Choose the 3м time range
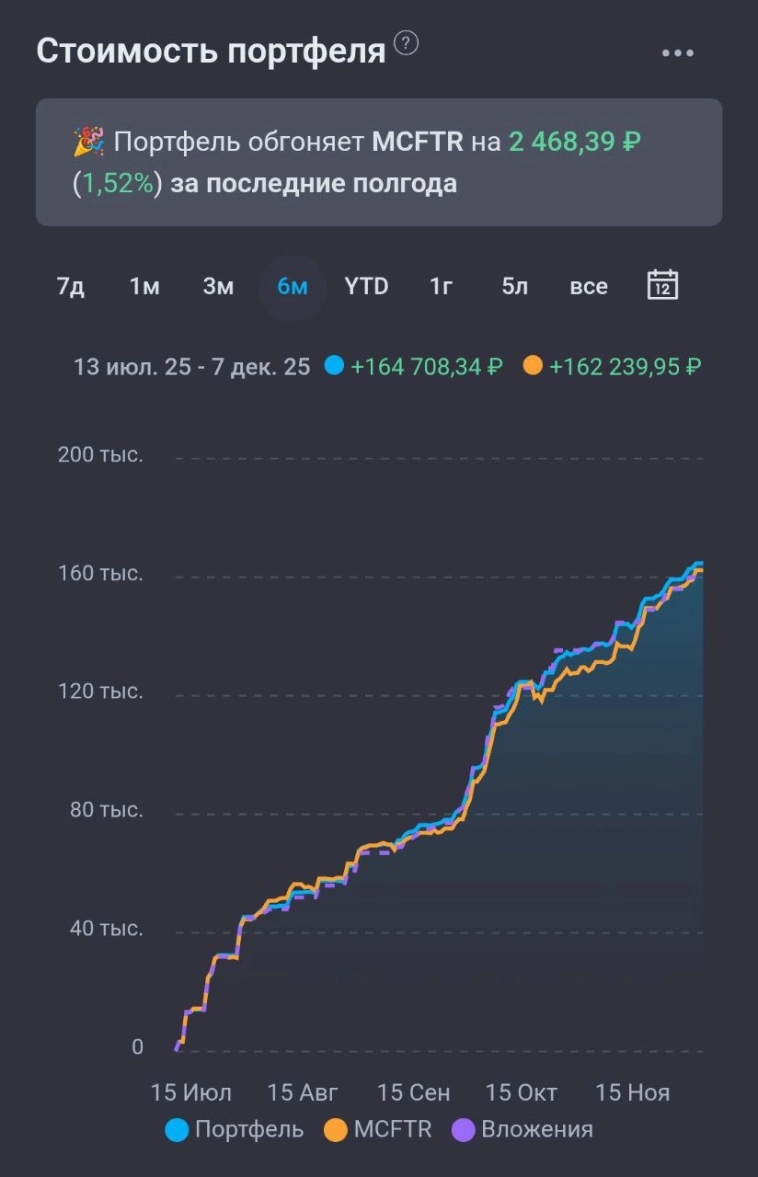This screenshot has width=758, height=1177. coord(218,286)
